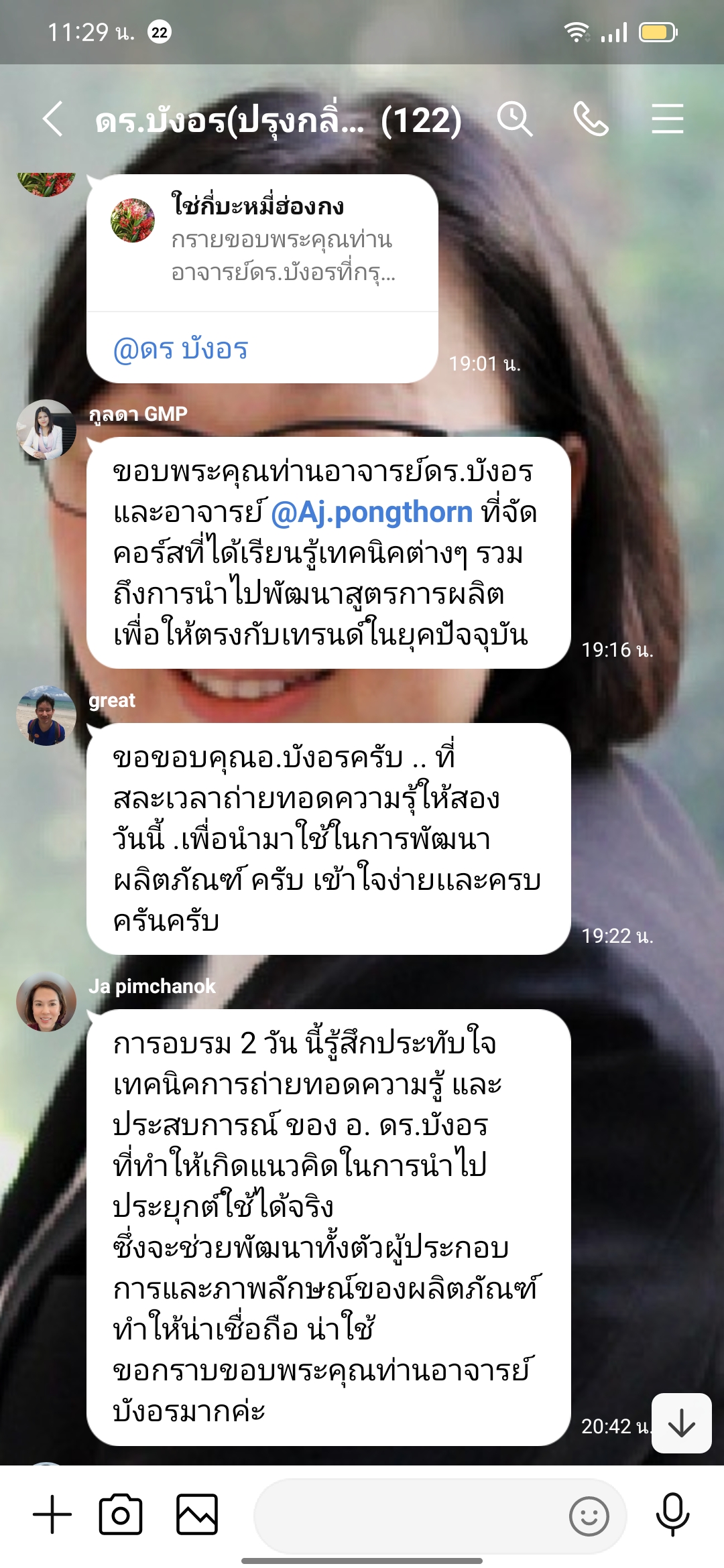724x1568 pixels.
Task: Focus the message input field
Action: click(x=409, y=1515)
